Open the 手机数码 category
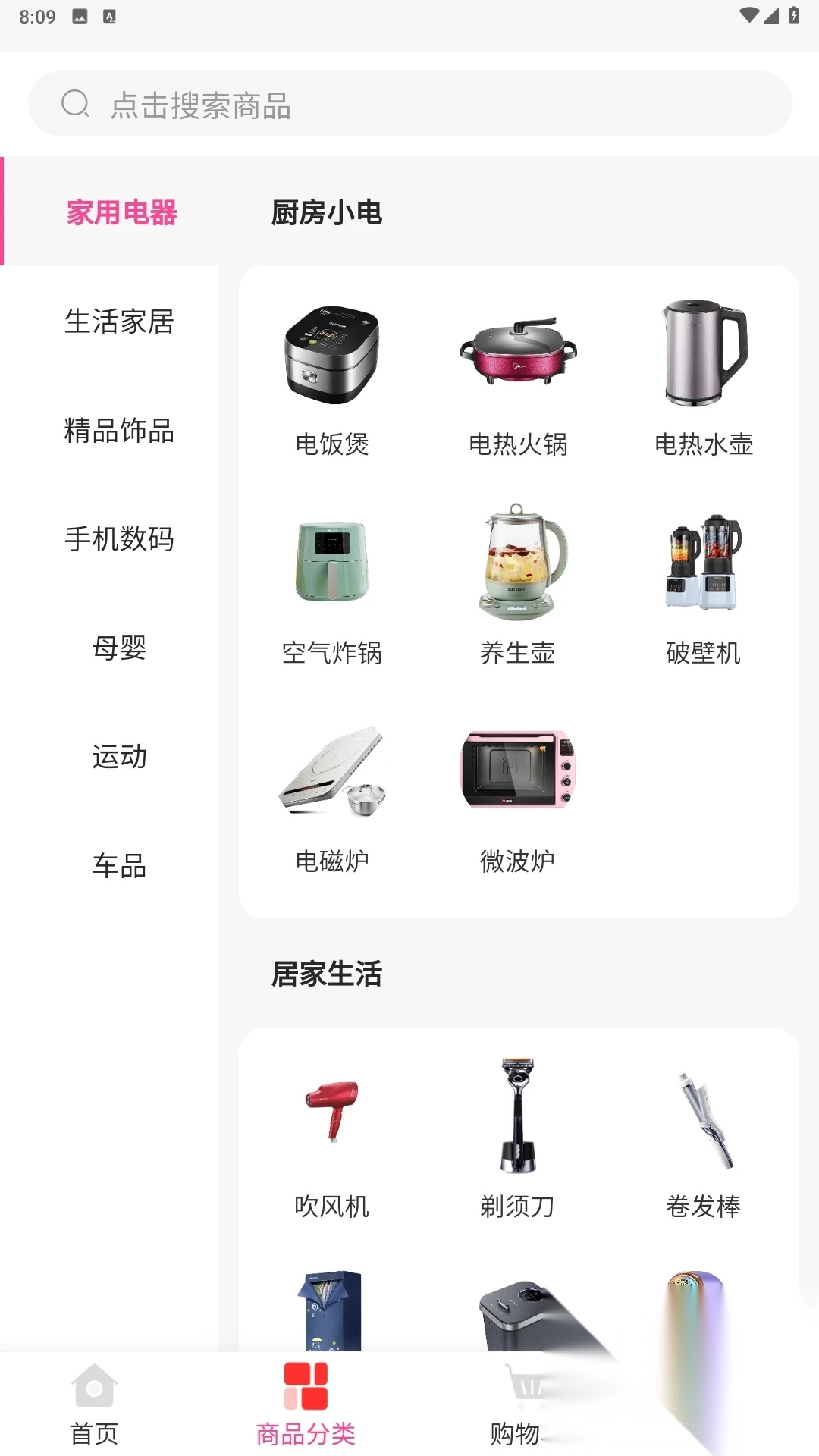The image size is (819, 1456). coord(119,539)
